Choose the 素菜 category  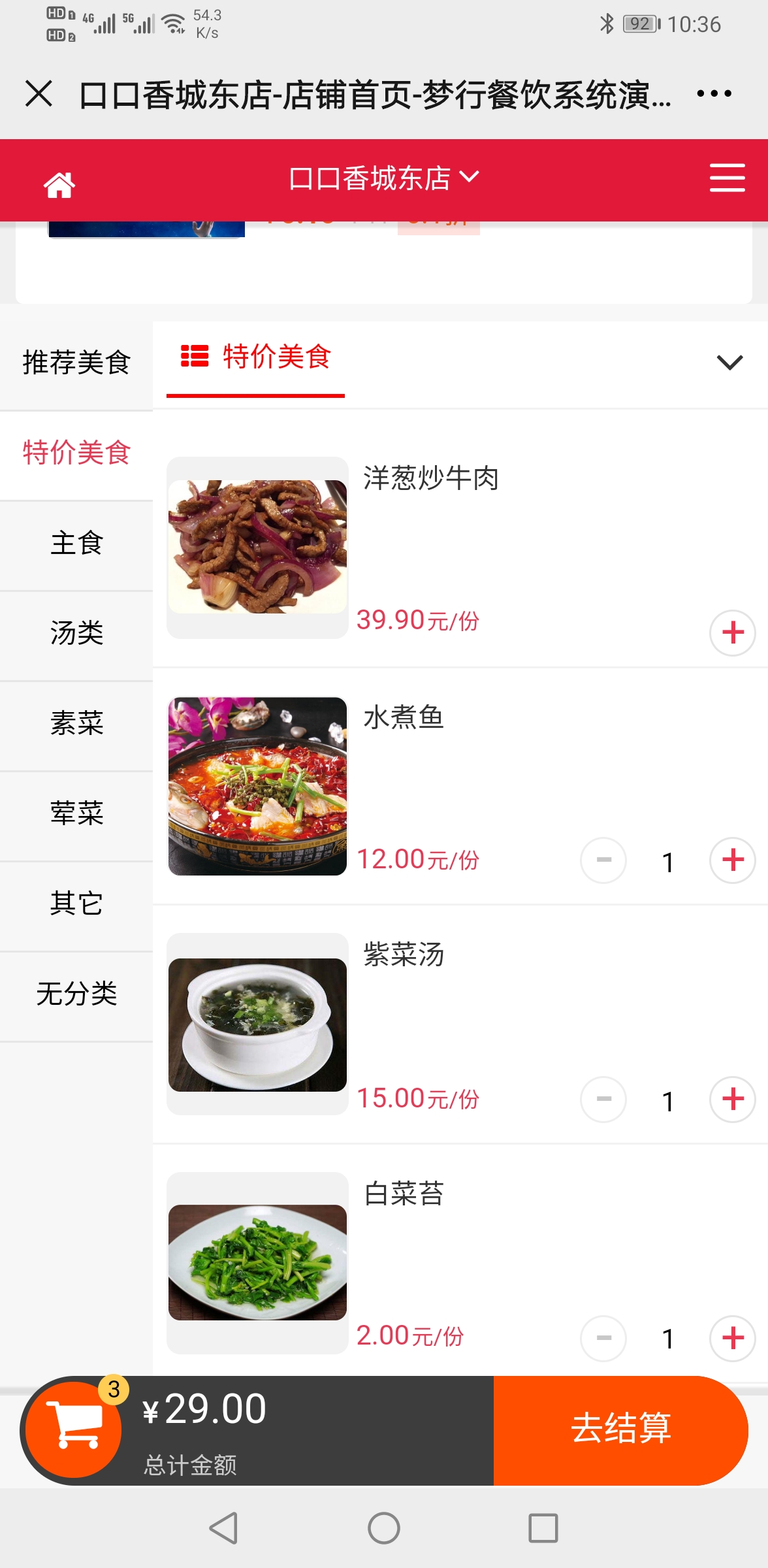click(x=76, y=723)
